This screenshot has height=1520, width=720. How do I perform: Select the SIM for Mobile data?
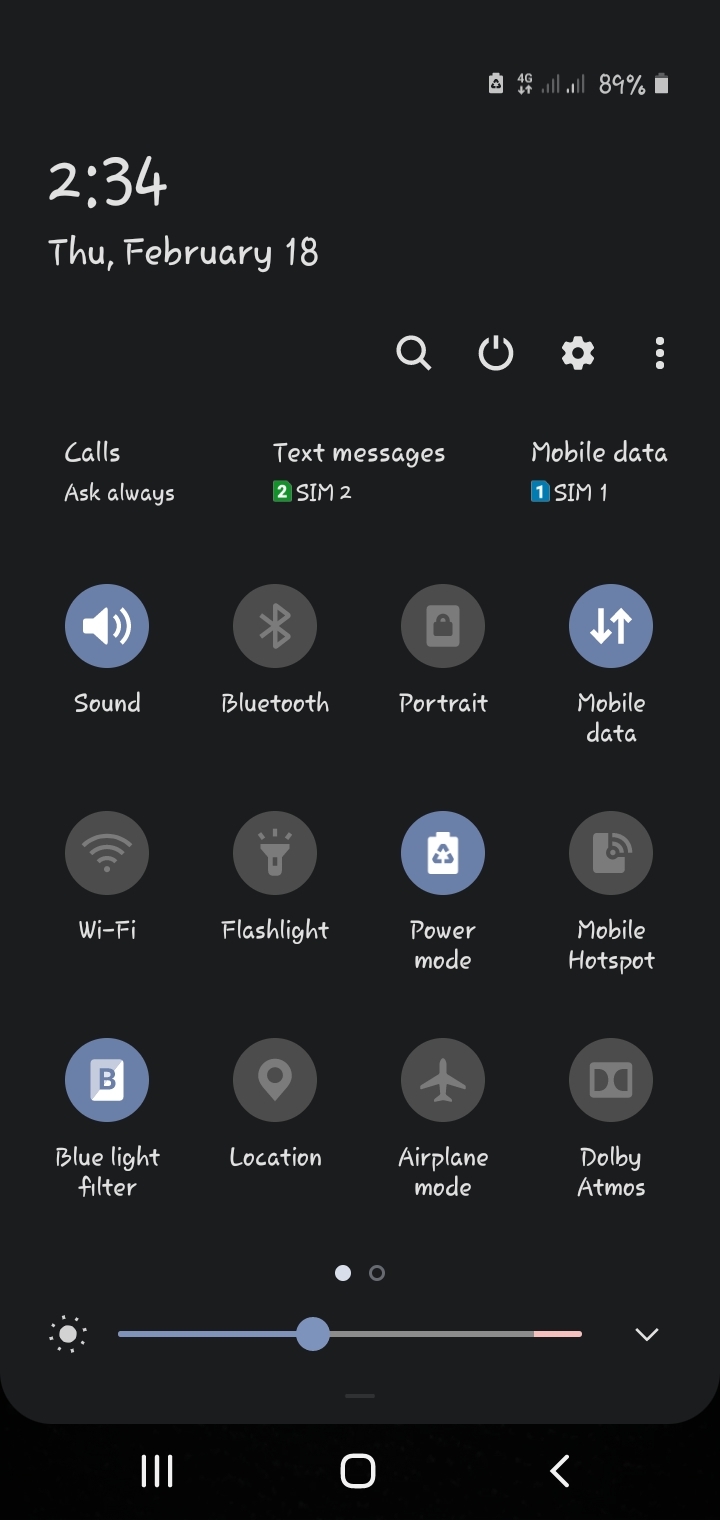(x=598, y=472)
